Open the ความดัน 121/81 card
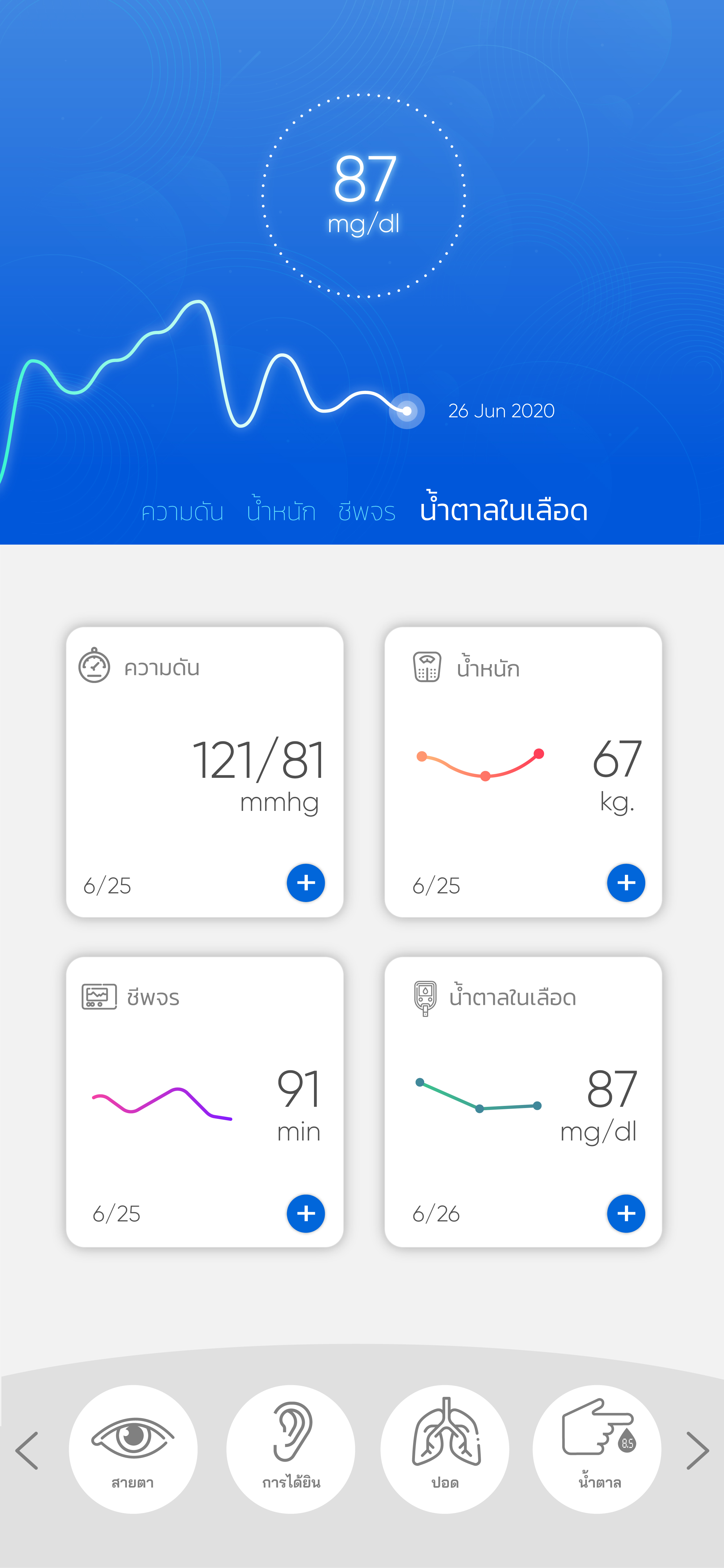 coord(204,772)
